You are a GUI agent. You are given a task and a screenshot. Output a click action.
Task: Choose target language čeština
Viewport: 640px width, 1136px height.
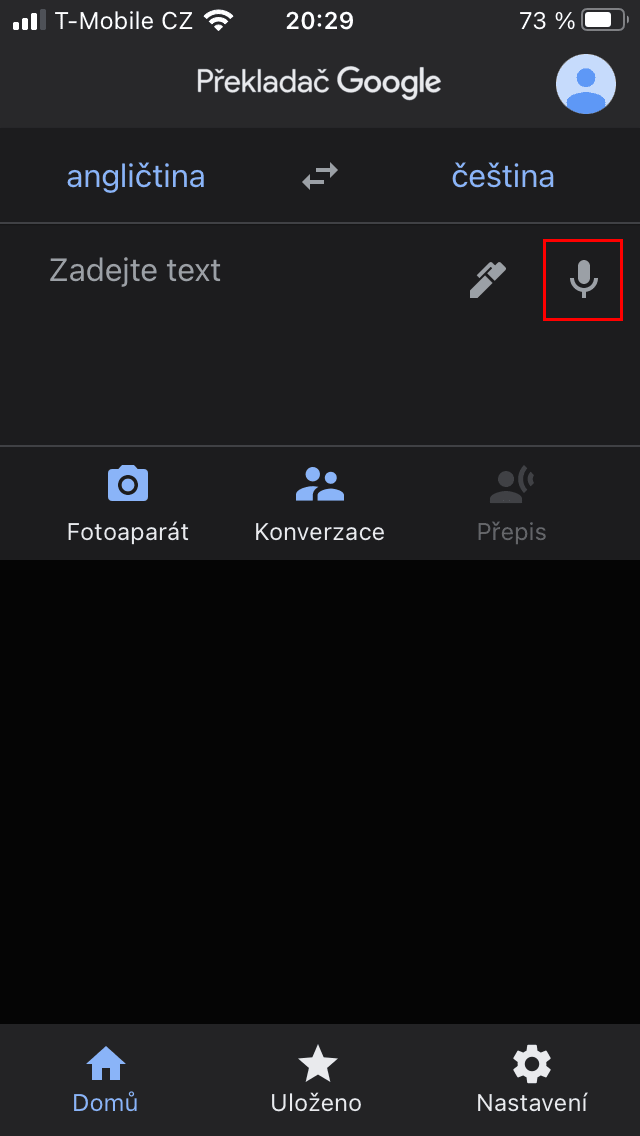pyautogui.click(x=503, y=176)
